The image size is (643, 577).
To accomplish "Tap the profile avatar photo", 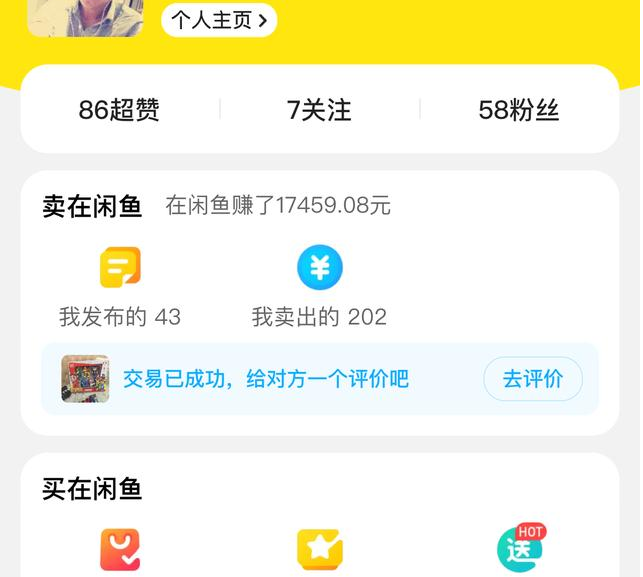I will [x=85, y=16].
